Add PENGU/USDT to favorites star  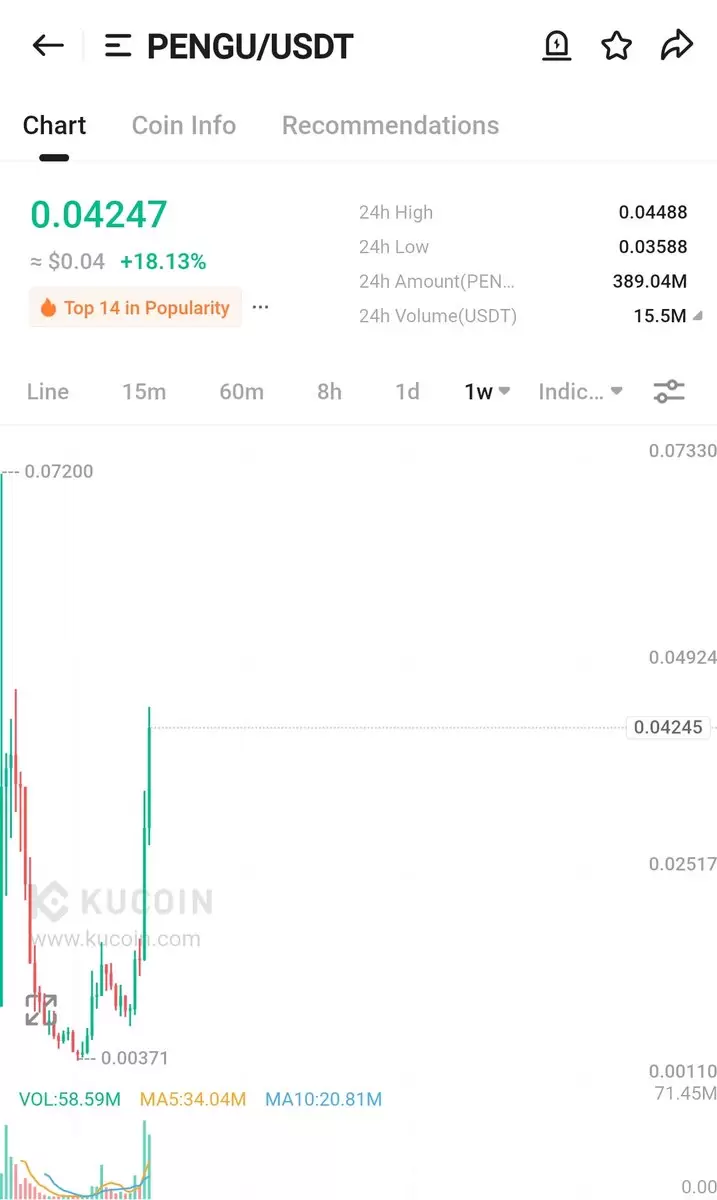click(616, 46)
